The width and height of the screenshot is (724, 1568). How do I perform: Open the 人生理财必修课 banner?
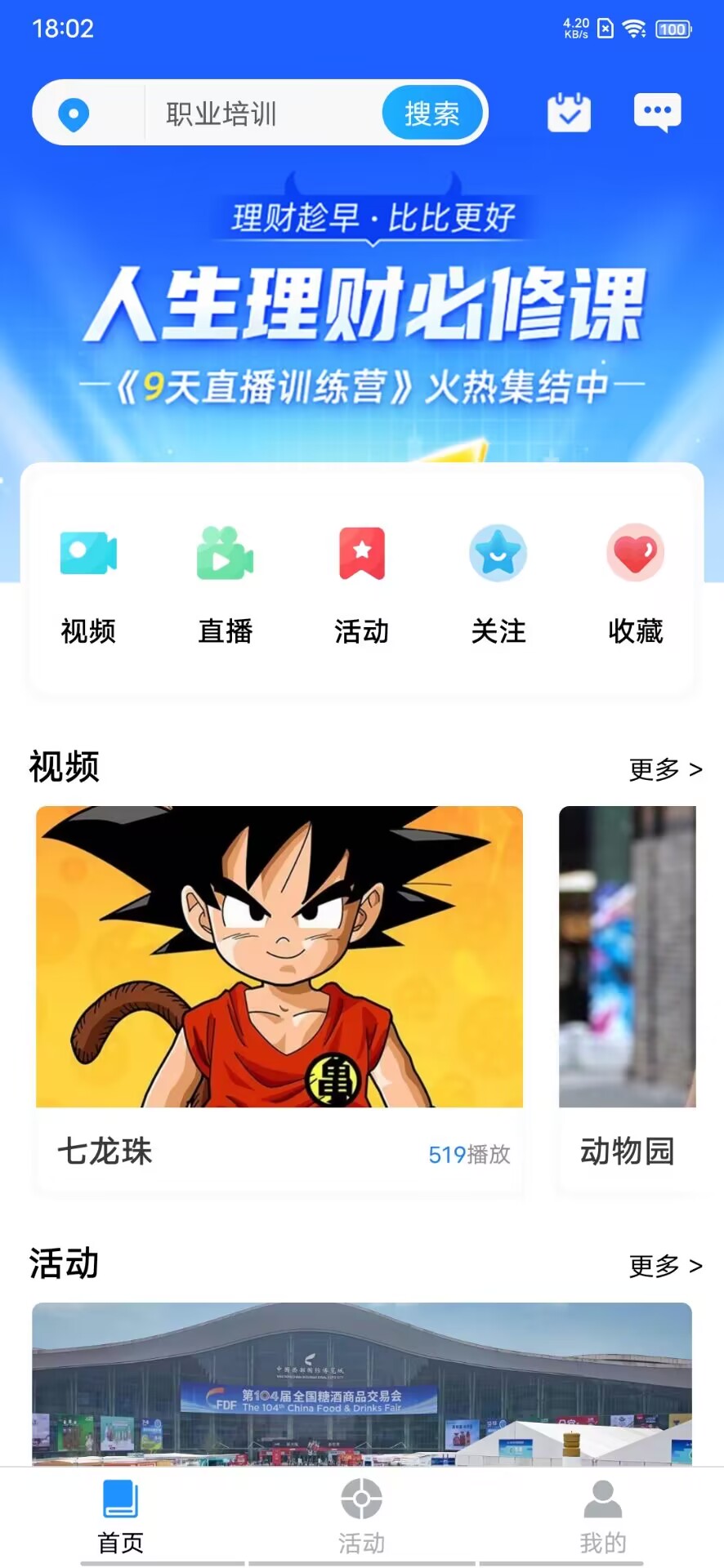point(362,310)
